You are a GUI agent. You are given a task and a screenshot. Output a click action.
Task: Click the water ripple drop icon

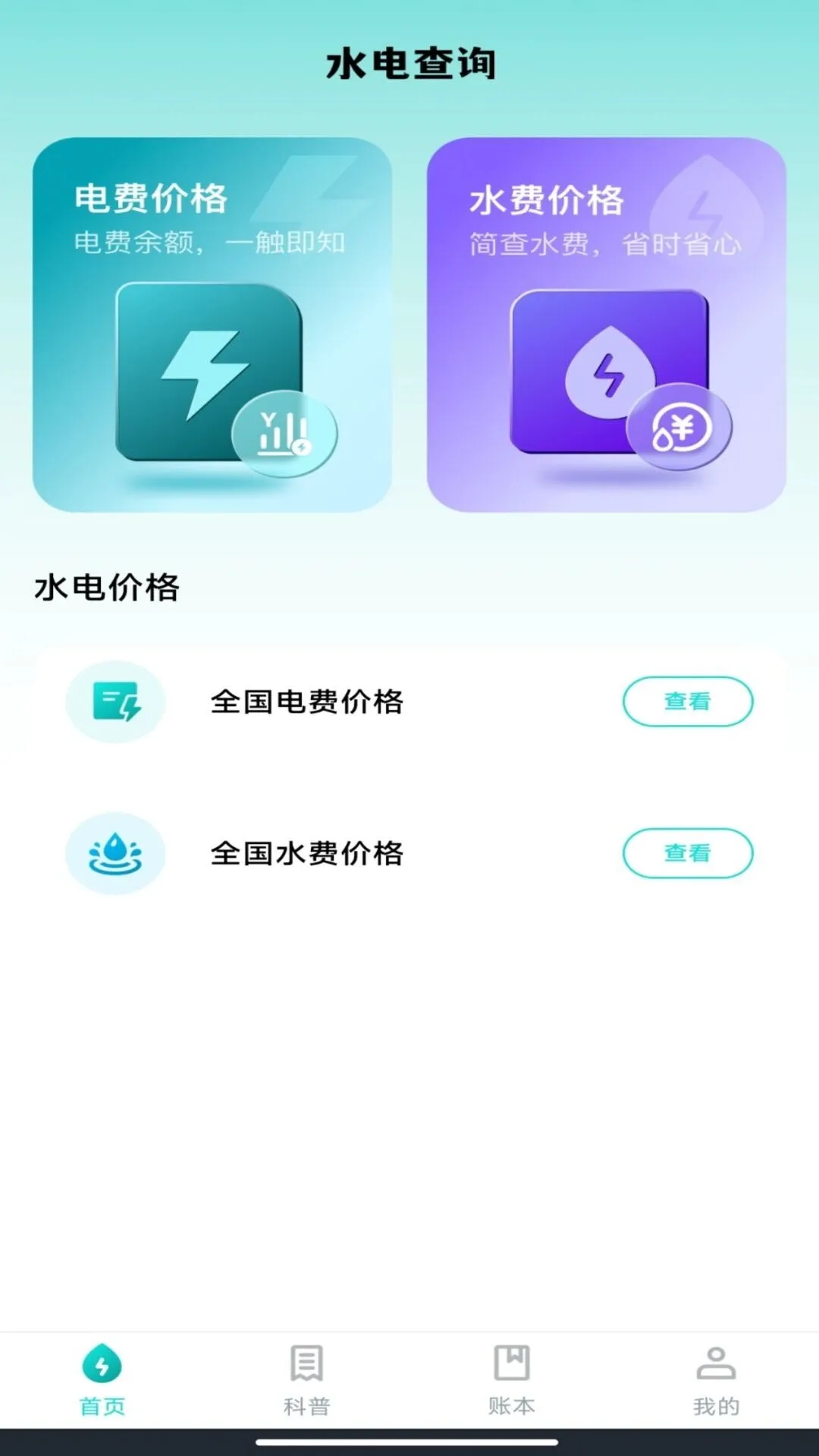click(x=115, y=852)
